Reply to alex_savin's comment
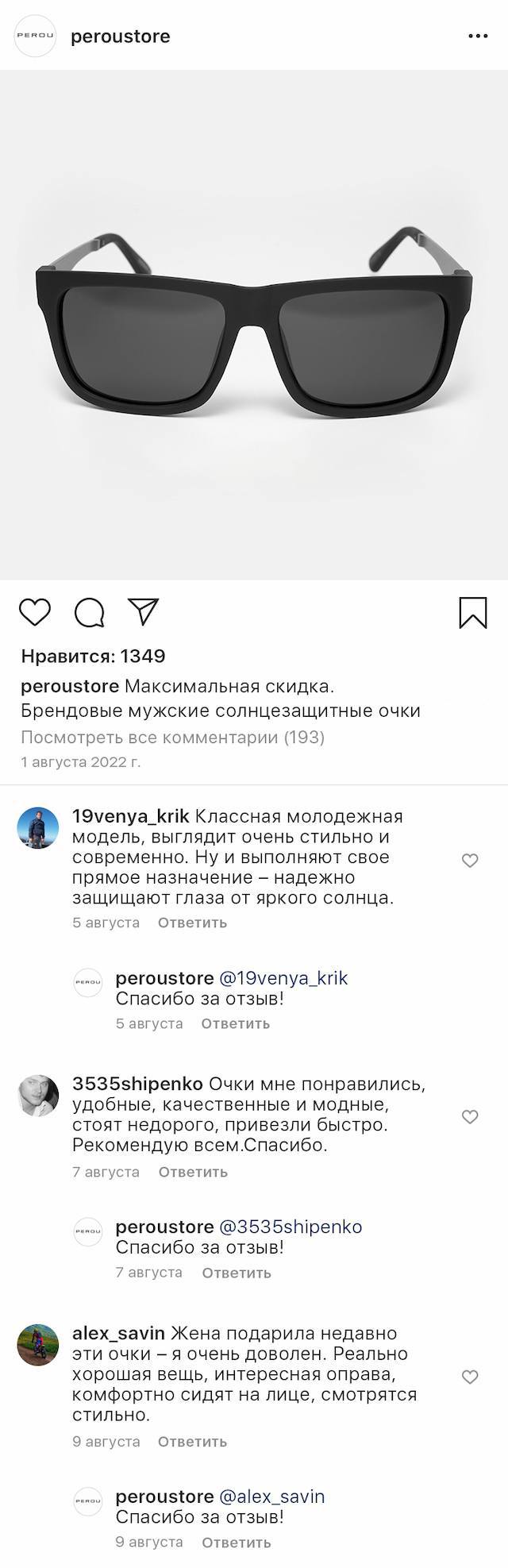The height and width of the screenshot is (1568, 508). coord(192,1442)
